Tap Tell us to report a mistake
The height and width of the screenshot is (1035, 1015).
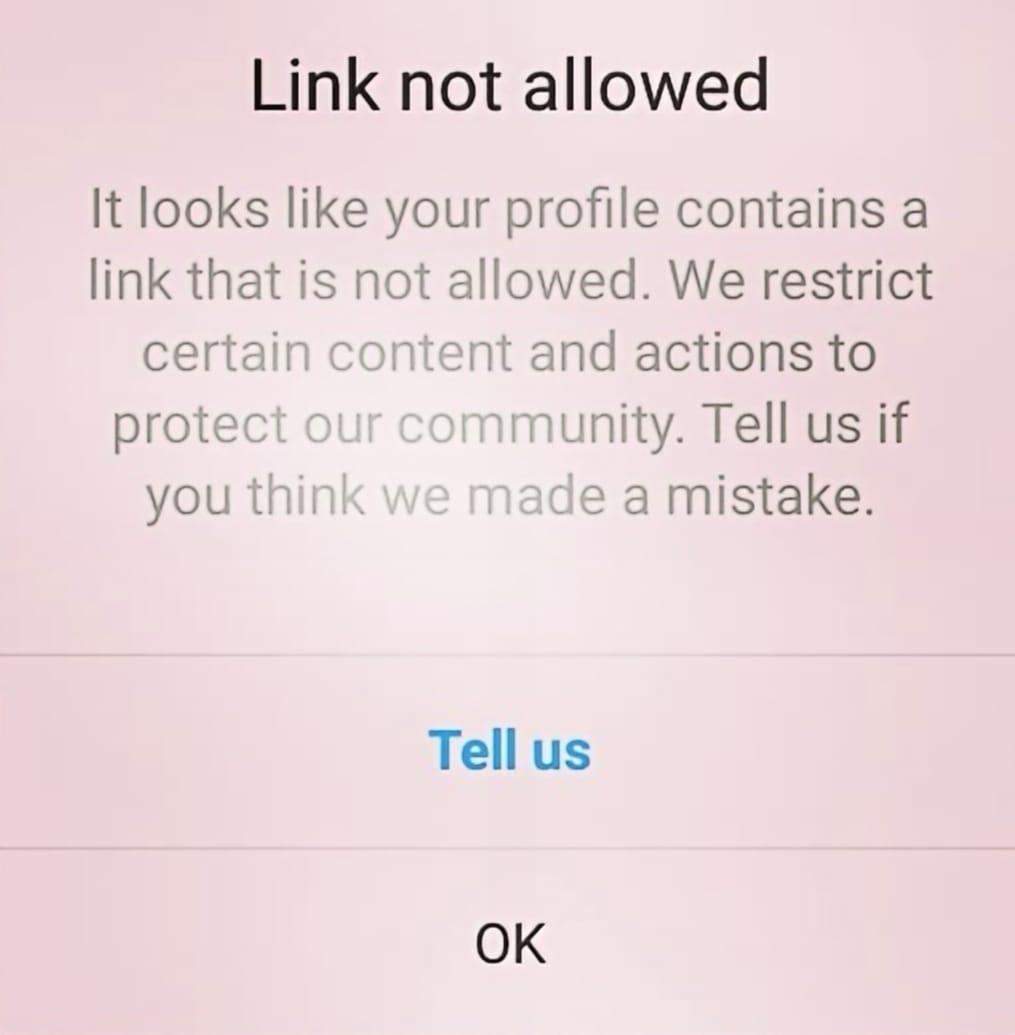click(x=509, y=750)
